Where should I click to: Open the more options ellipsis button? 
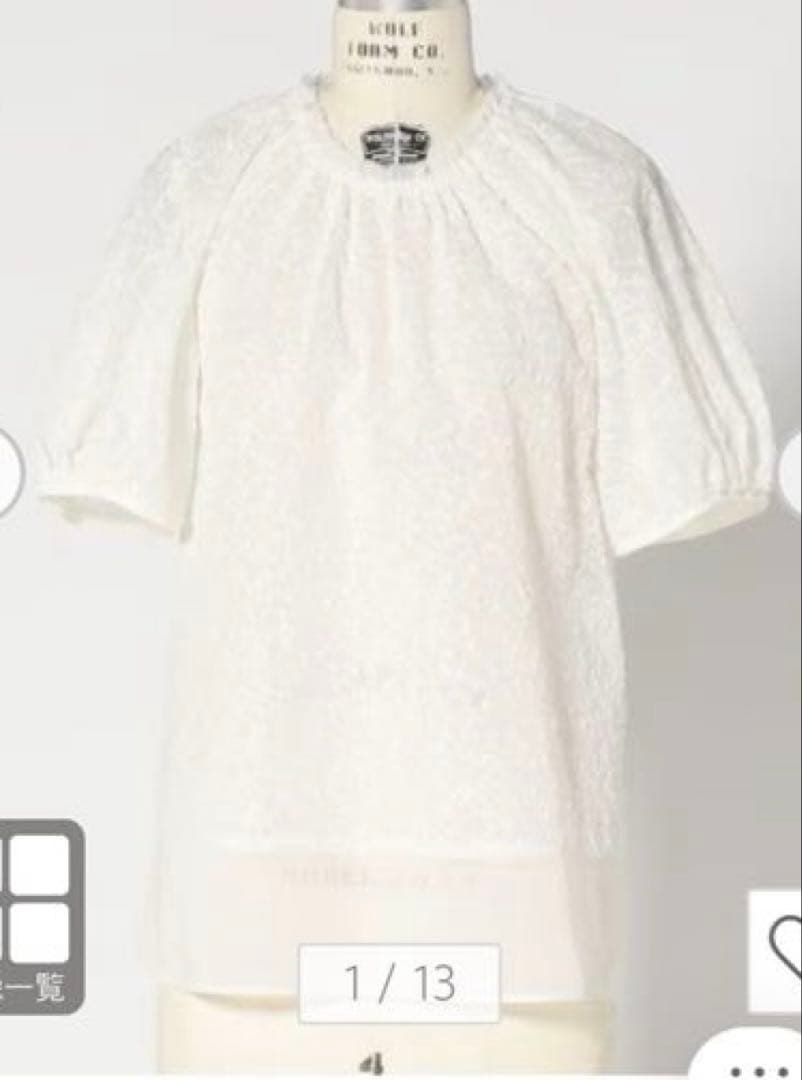(760, 1060)
